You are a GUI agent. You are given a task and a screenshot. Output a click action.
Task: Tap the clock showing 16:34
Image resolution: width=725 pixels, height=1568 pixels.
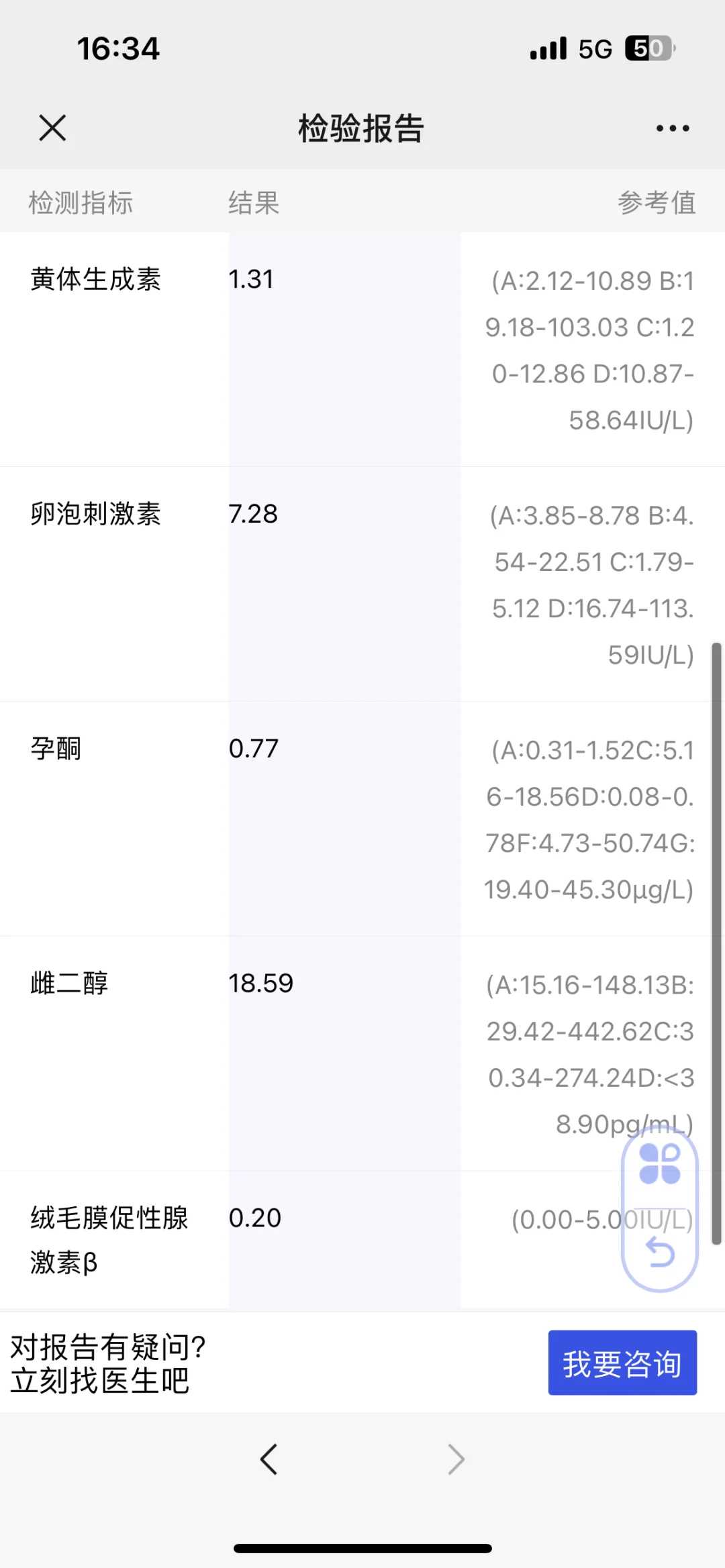(x=118, y=48)
